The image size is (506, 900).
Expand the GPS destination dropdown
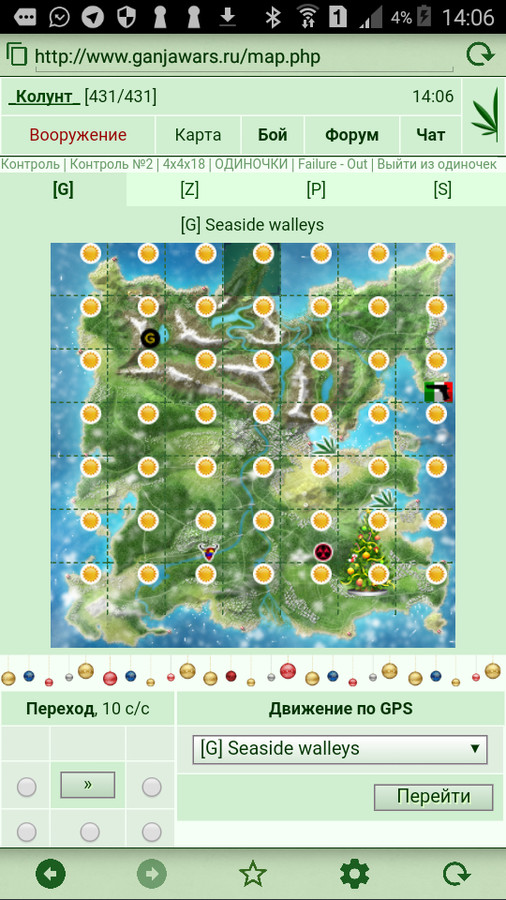(x=340, y=749)
